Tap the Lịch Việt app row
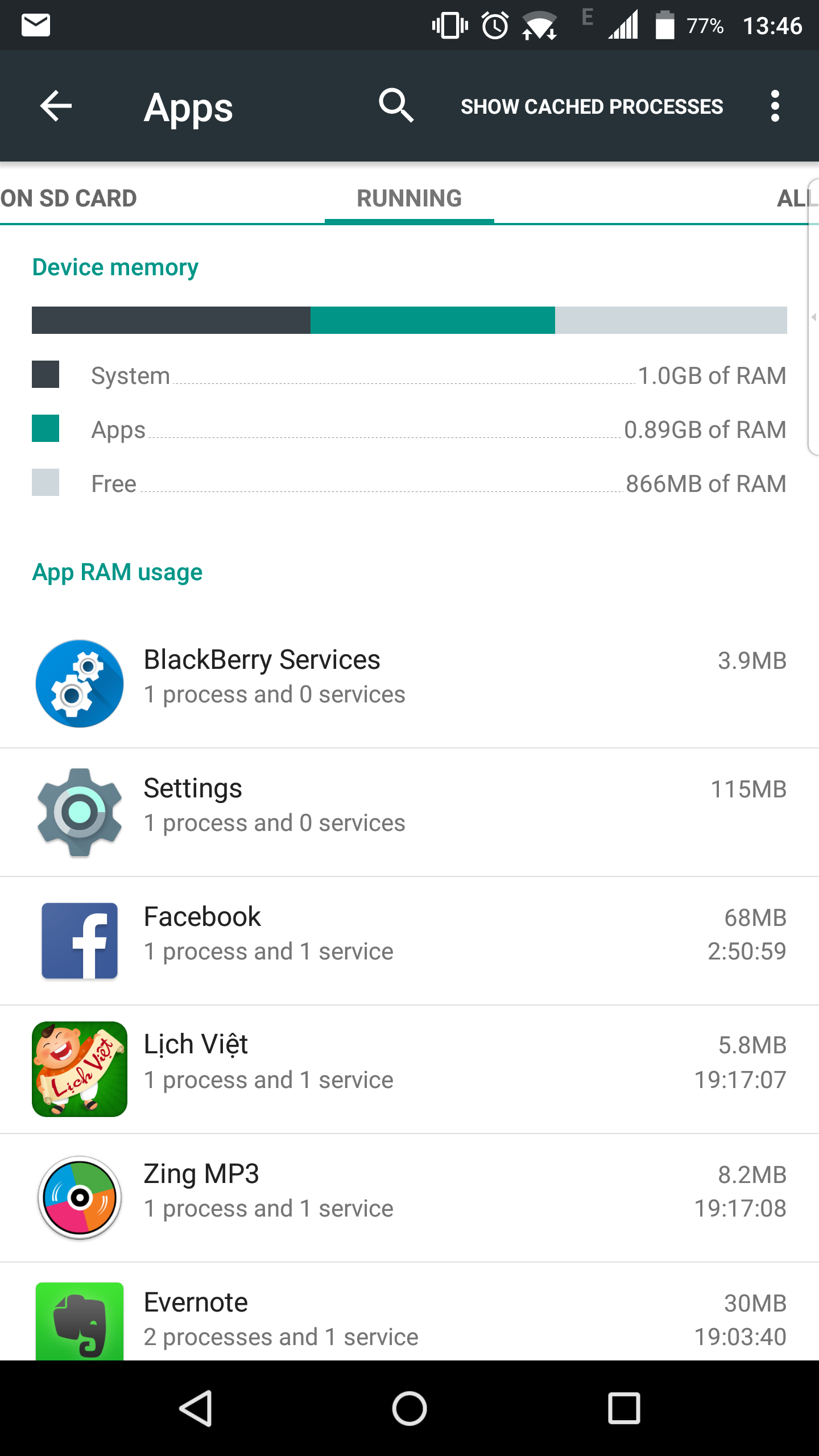 click(x=409, y=1069)
